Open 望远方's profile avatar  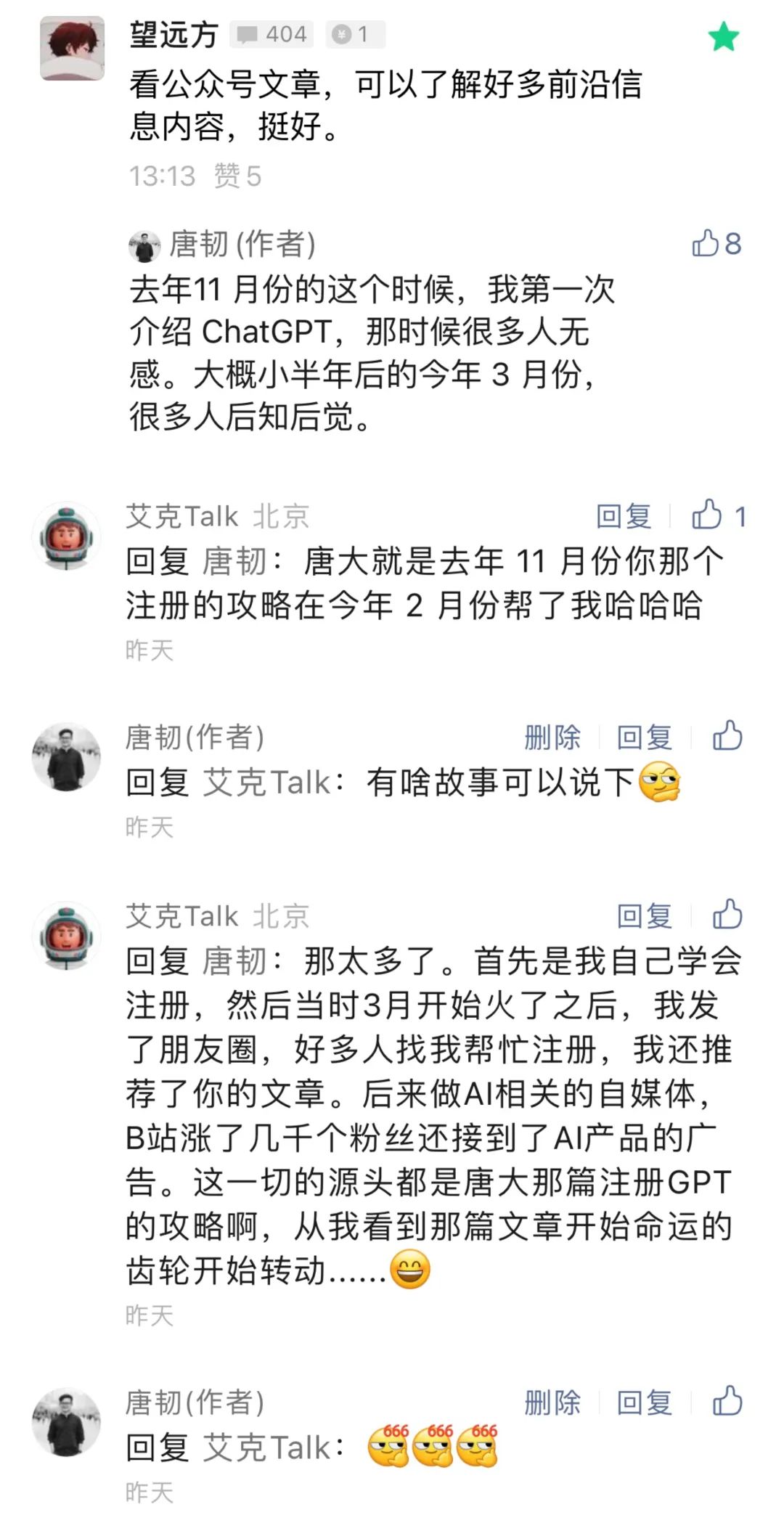(72, 49)
